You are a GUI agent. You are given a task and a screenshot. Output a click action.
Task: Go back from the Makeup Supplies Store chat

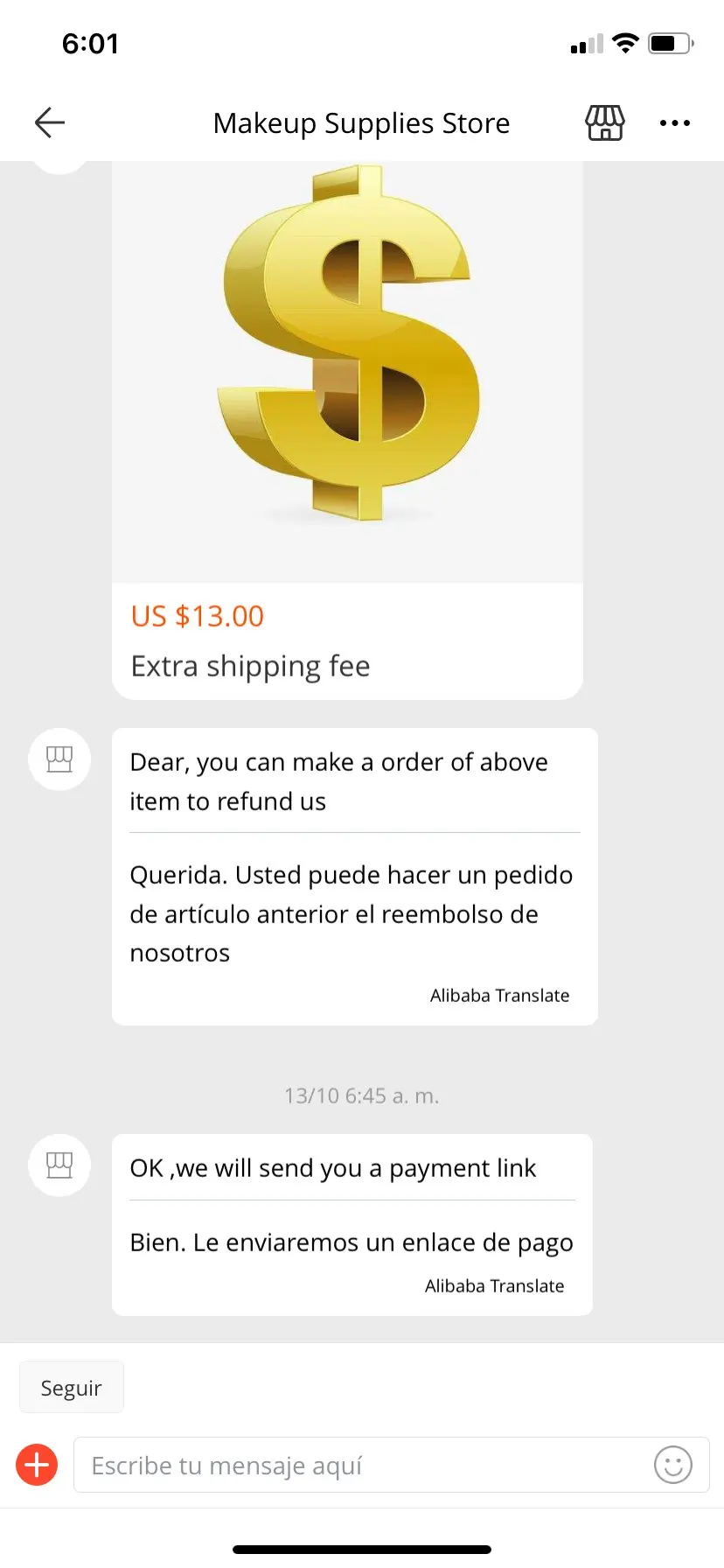click(50, 122)
